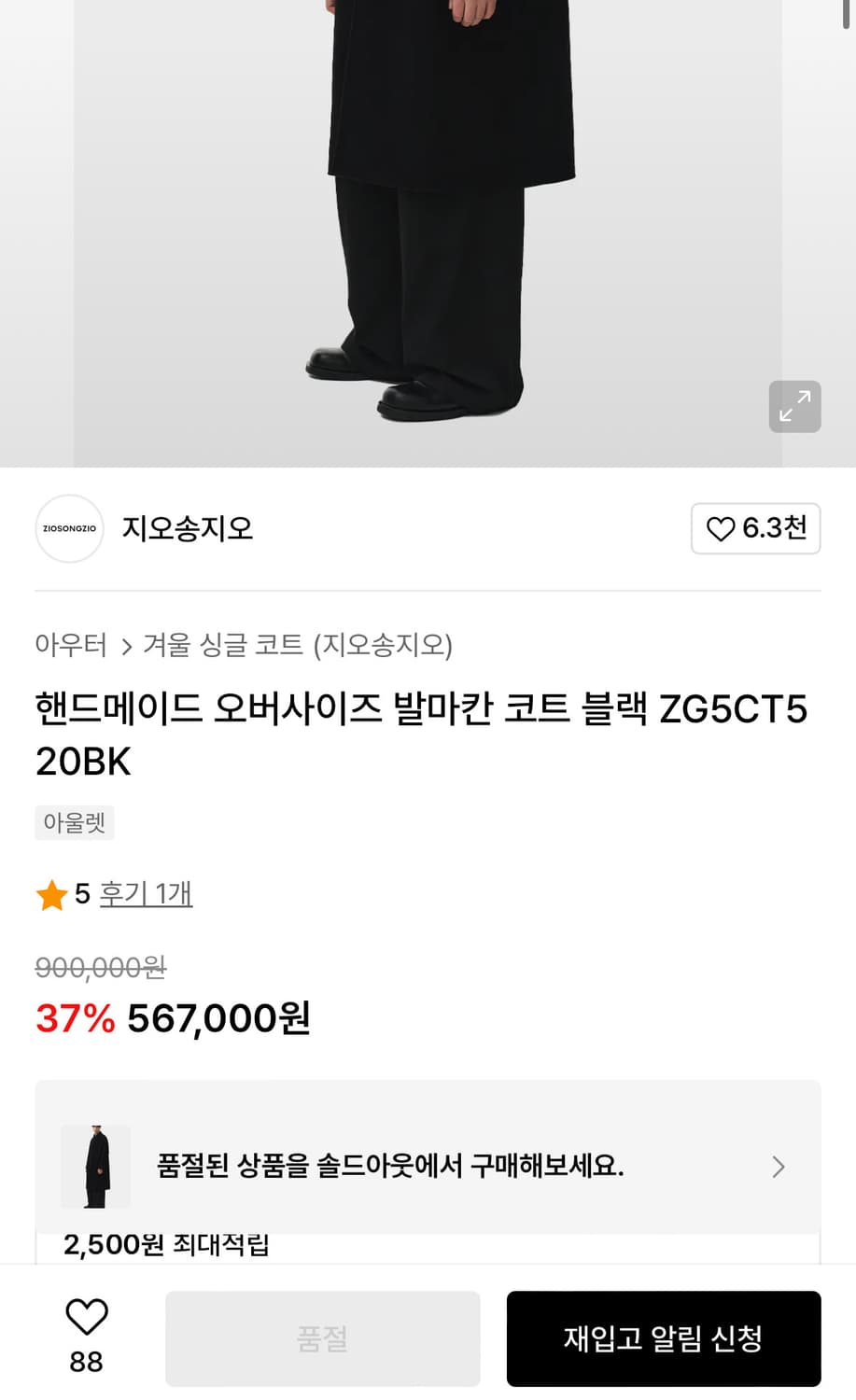Click the red 37% discount label

point(73,1018)
